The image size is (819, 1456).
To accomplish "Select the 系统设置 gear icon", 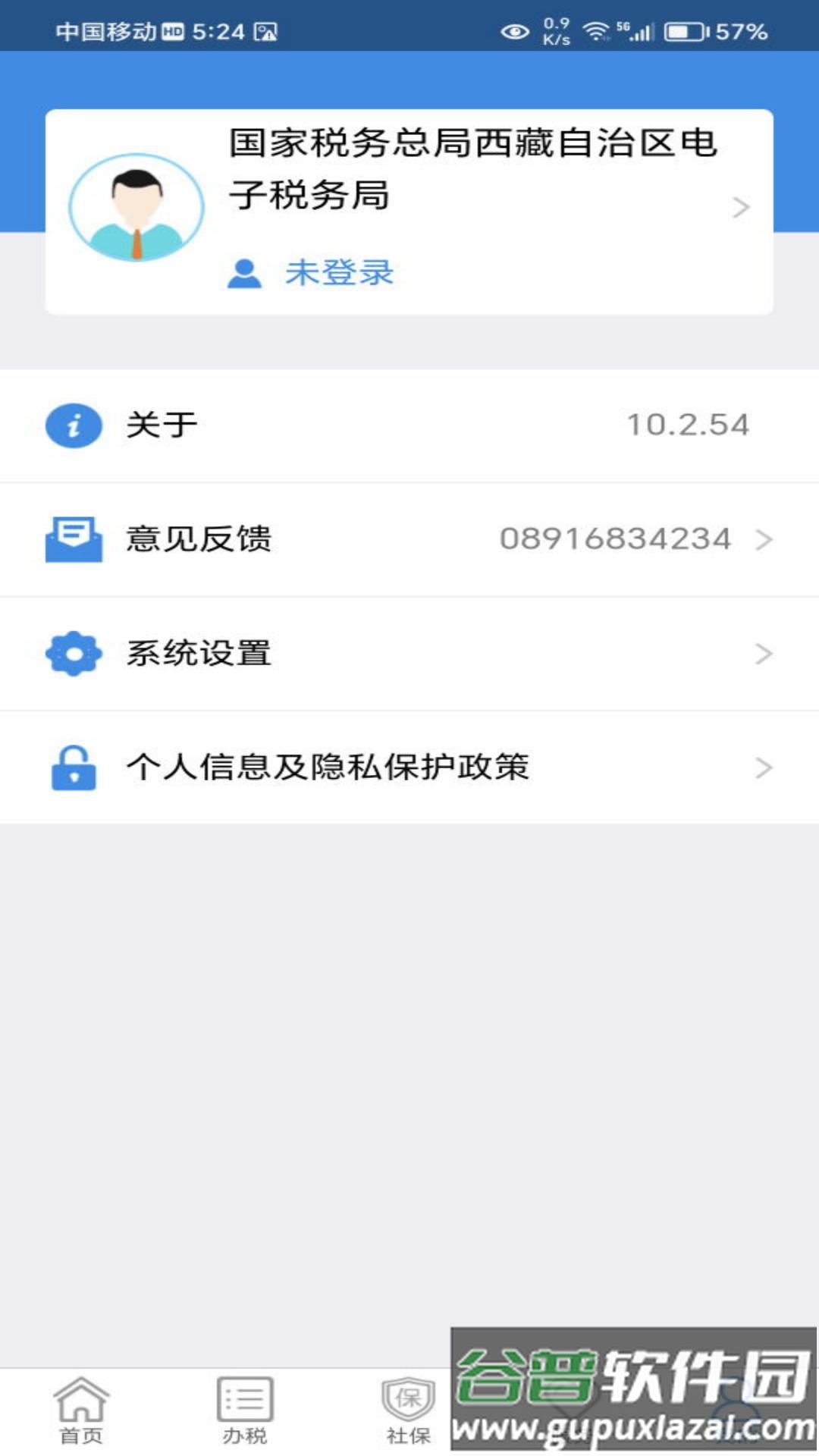I will point(73,653).
